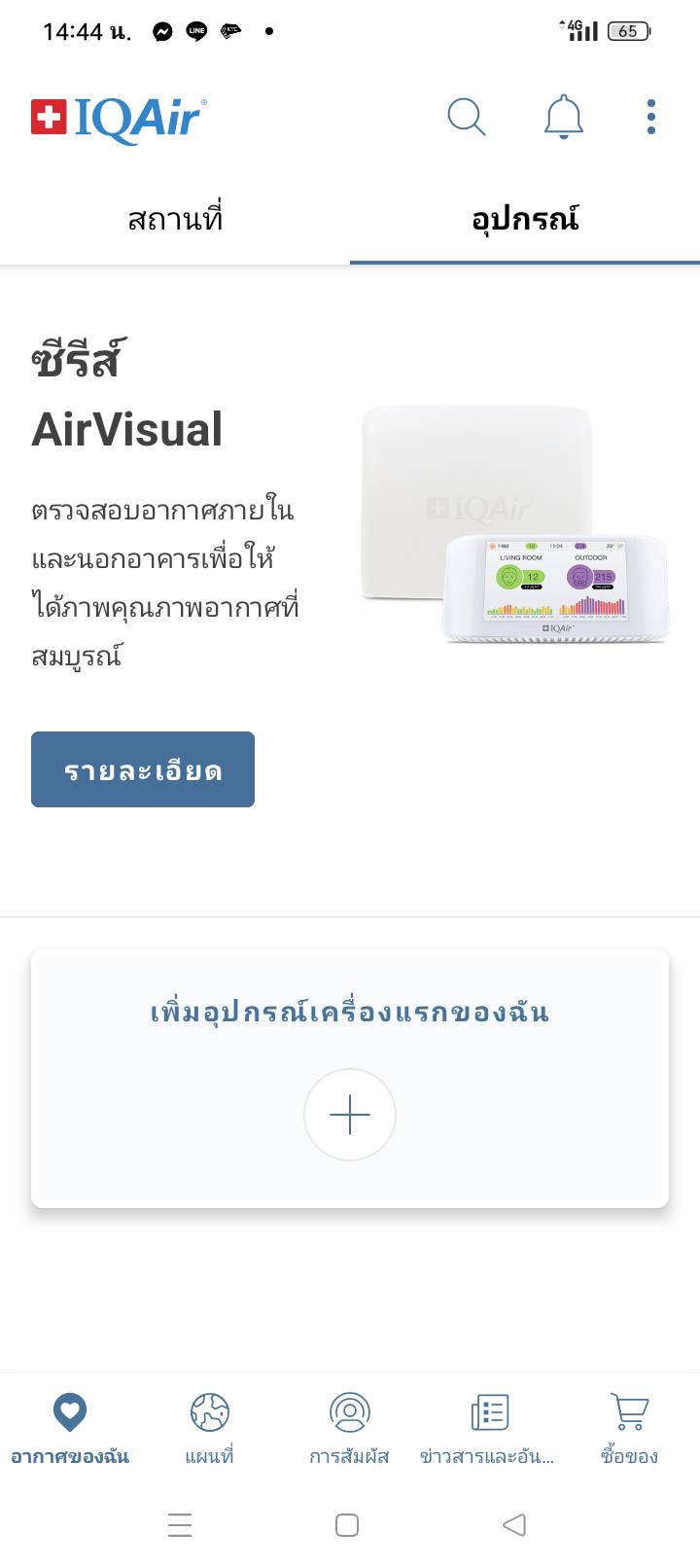
Task: Open the three-dot overflow menu
Action: (651, 117)
